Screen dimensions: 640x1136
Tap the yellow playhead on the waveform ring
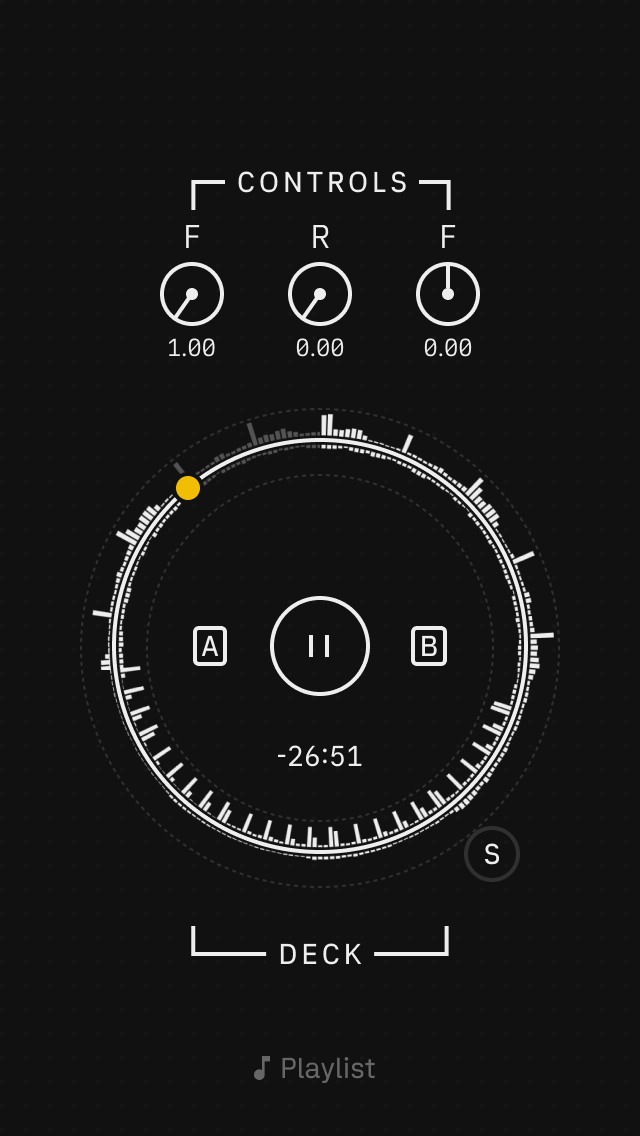[x=188, y=488]
